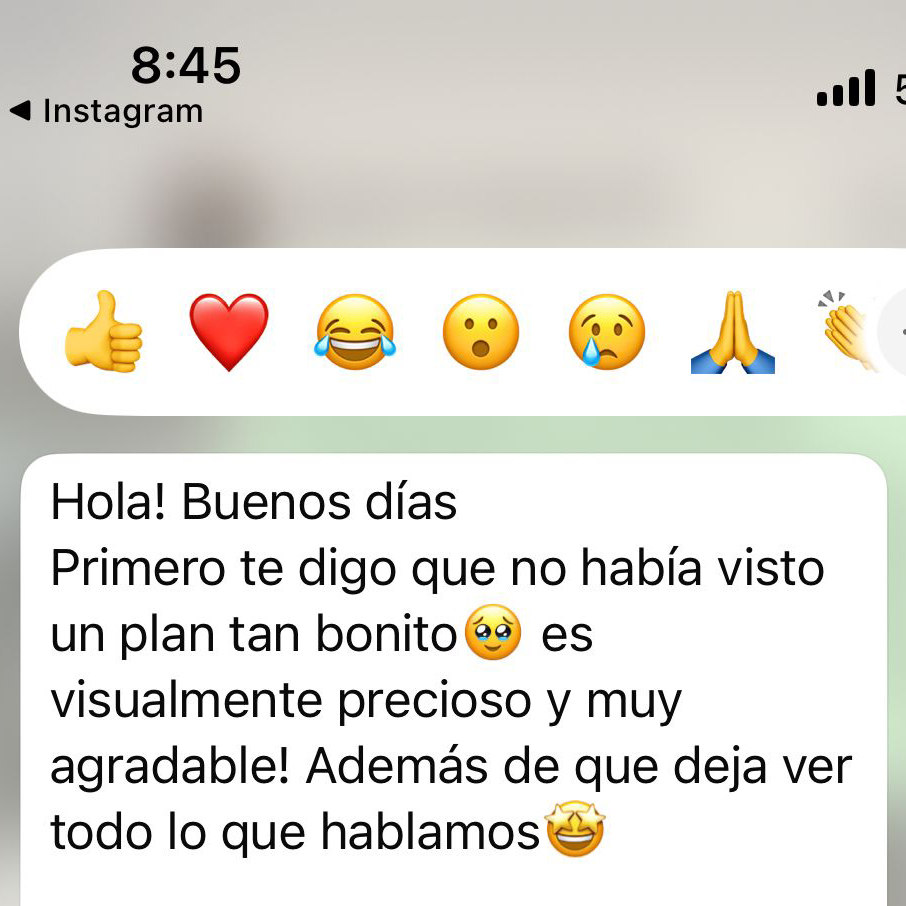This screenshot has width=906, height=906.
Task: Return to Instagram via the back link
Action: point(106,111)
